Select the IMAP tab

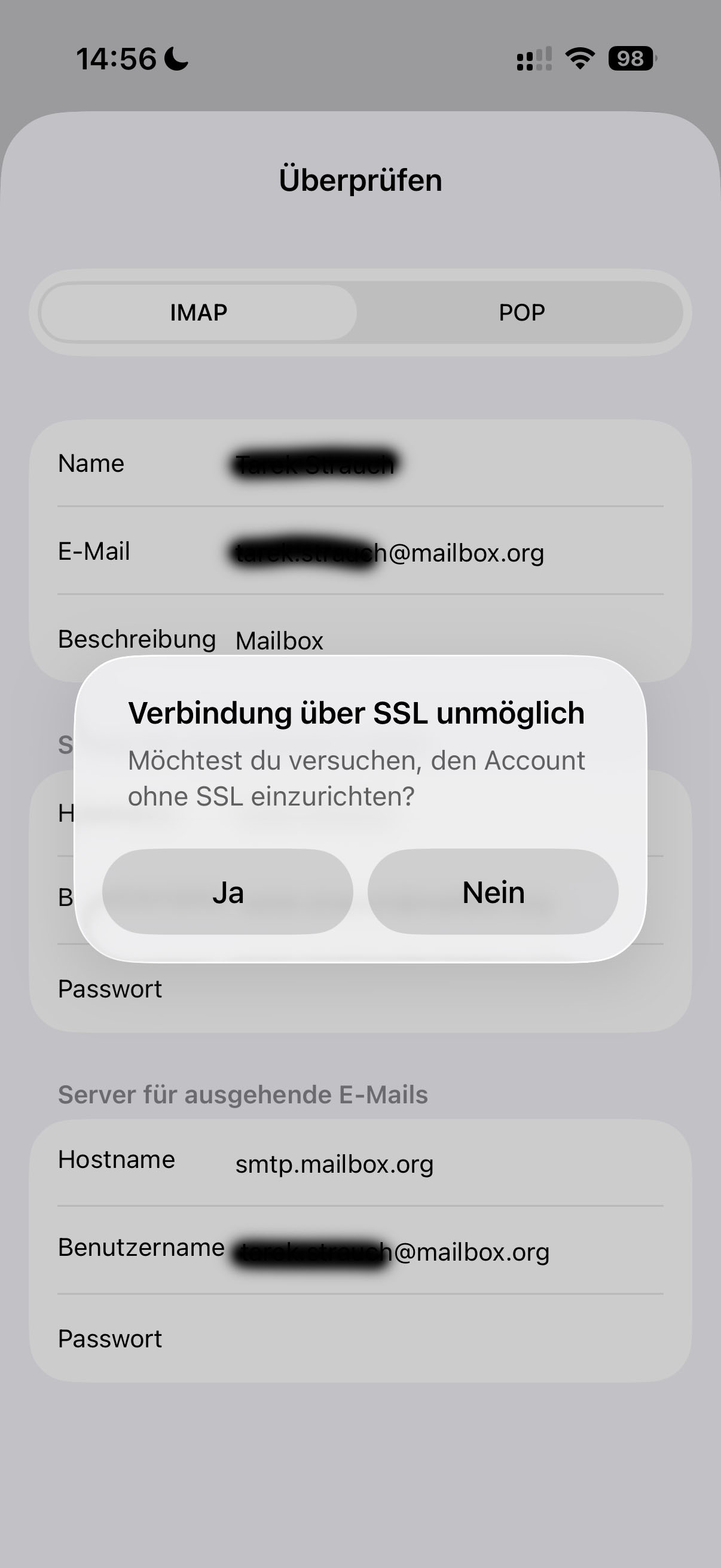199,312
